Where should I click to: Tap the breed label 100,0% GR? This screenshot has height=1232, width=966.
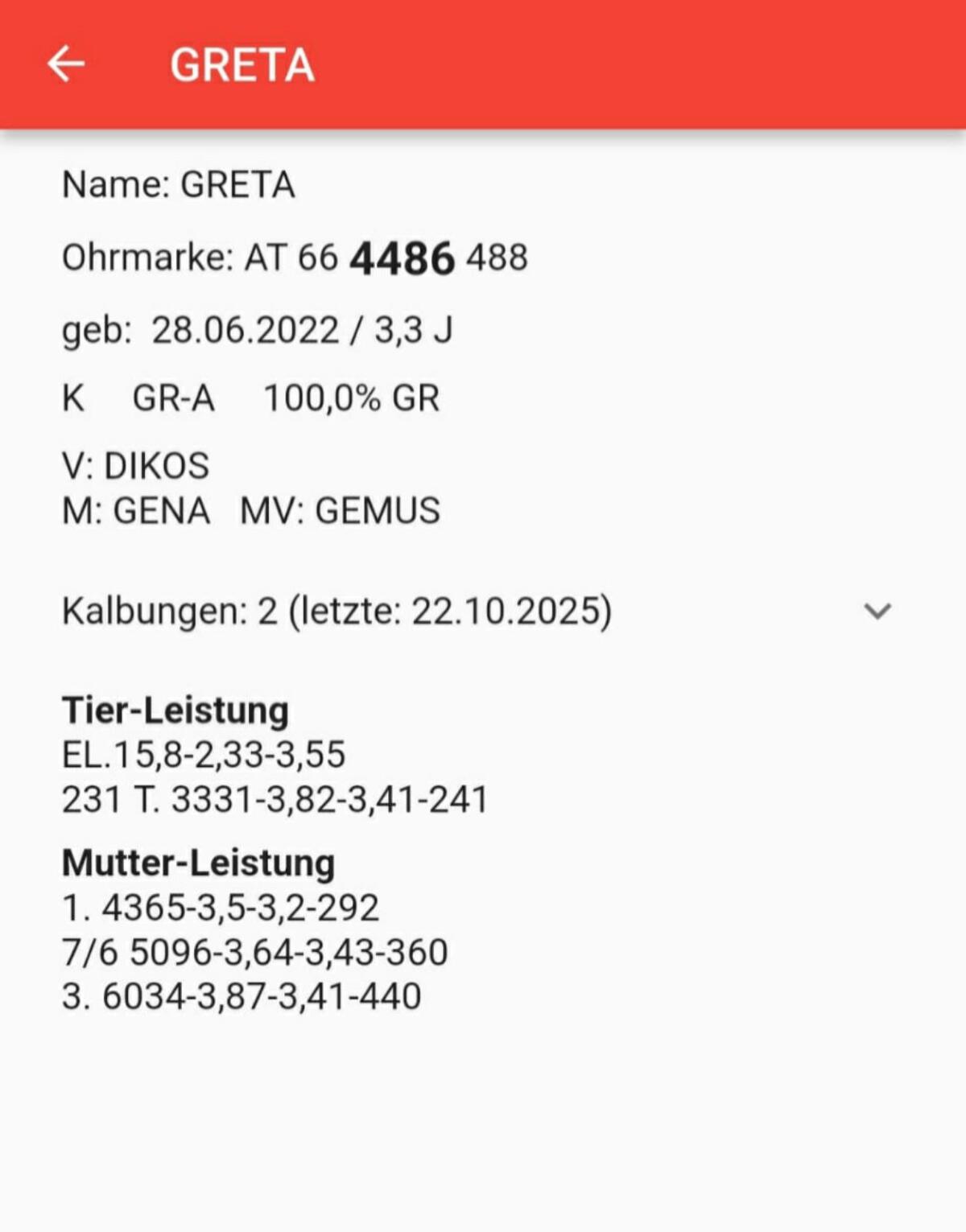pyautogui.click(x=350, y=396)
